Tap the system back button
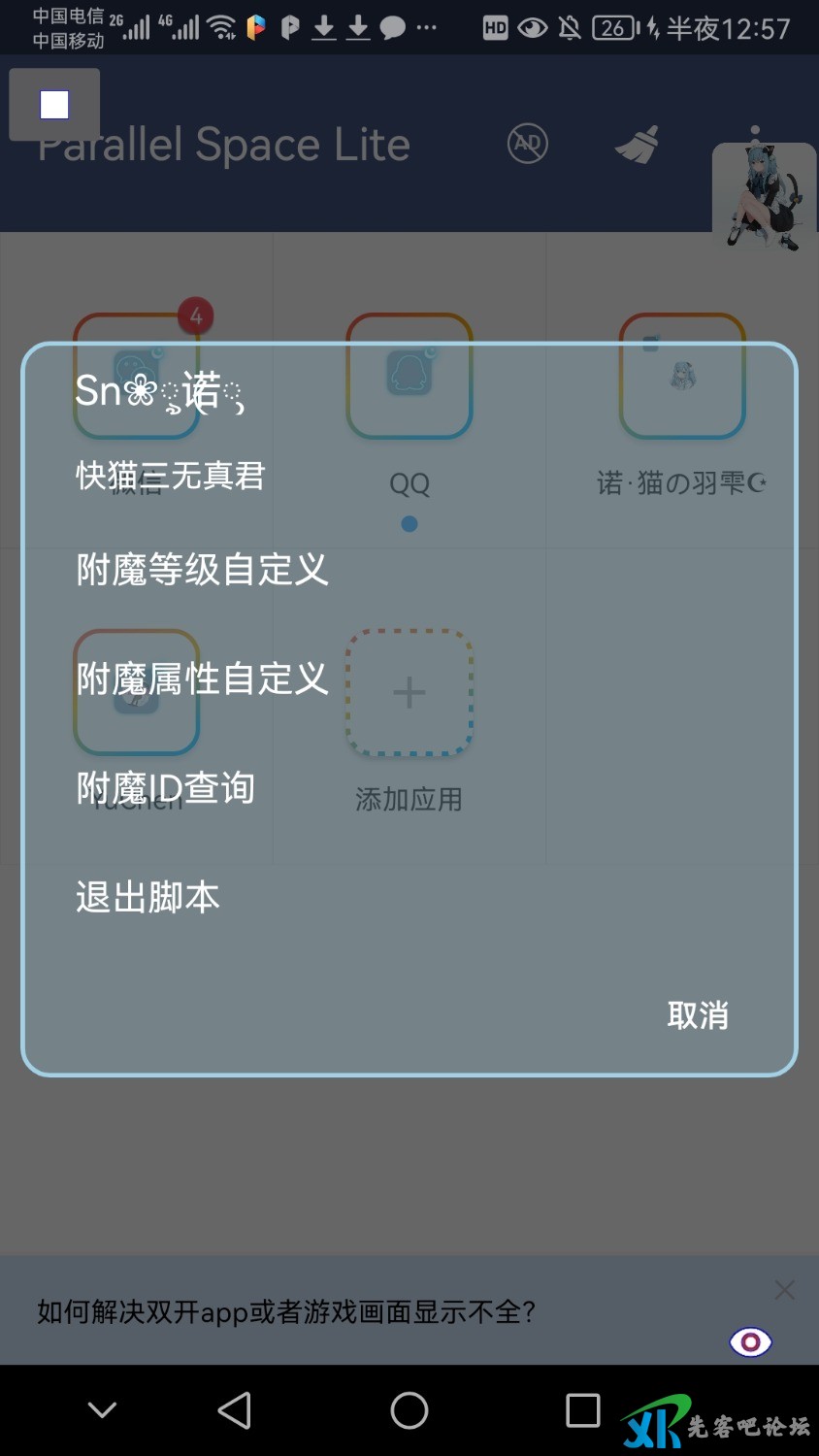 coord(234,1410)
